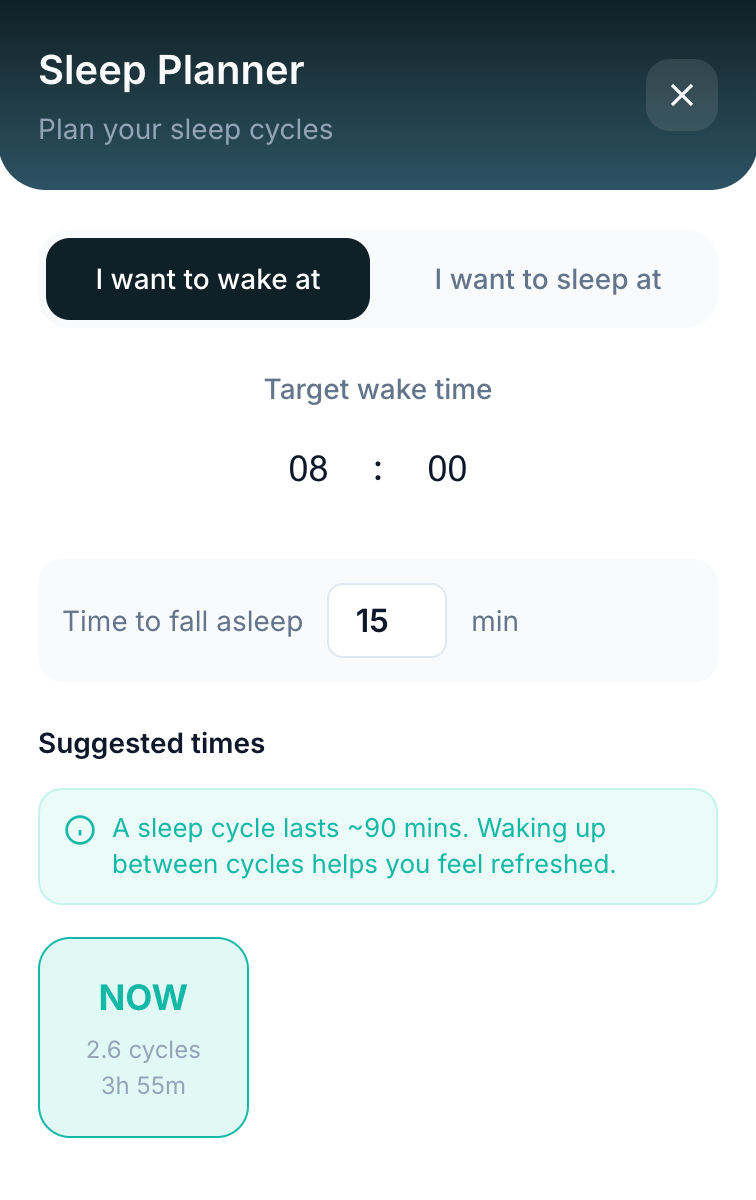
Task: Switch to the 'I want to sleep at' mode
Action: [x=547, y=279]
